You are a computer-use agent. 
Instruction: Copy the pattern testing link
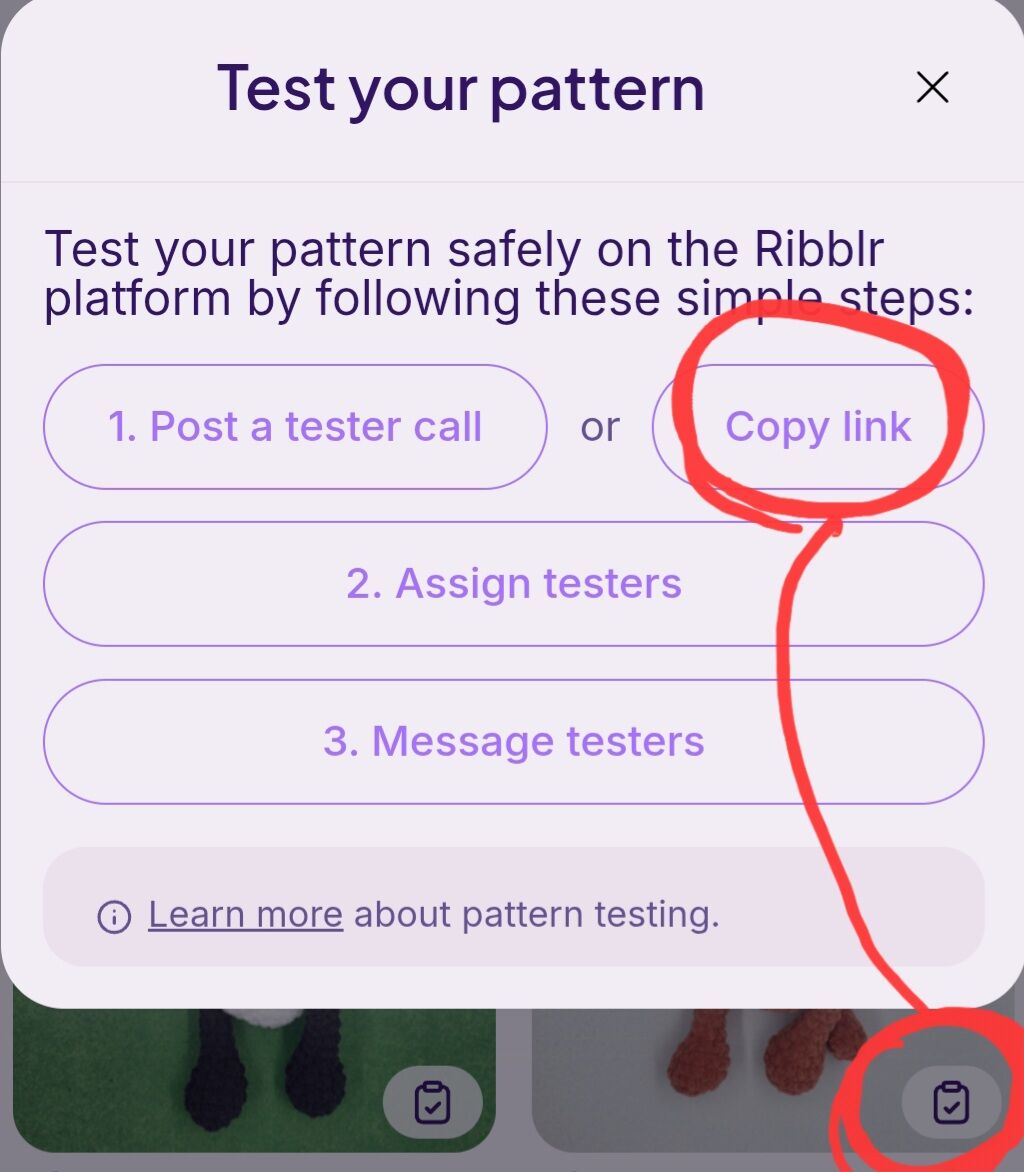(818, 427)
